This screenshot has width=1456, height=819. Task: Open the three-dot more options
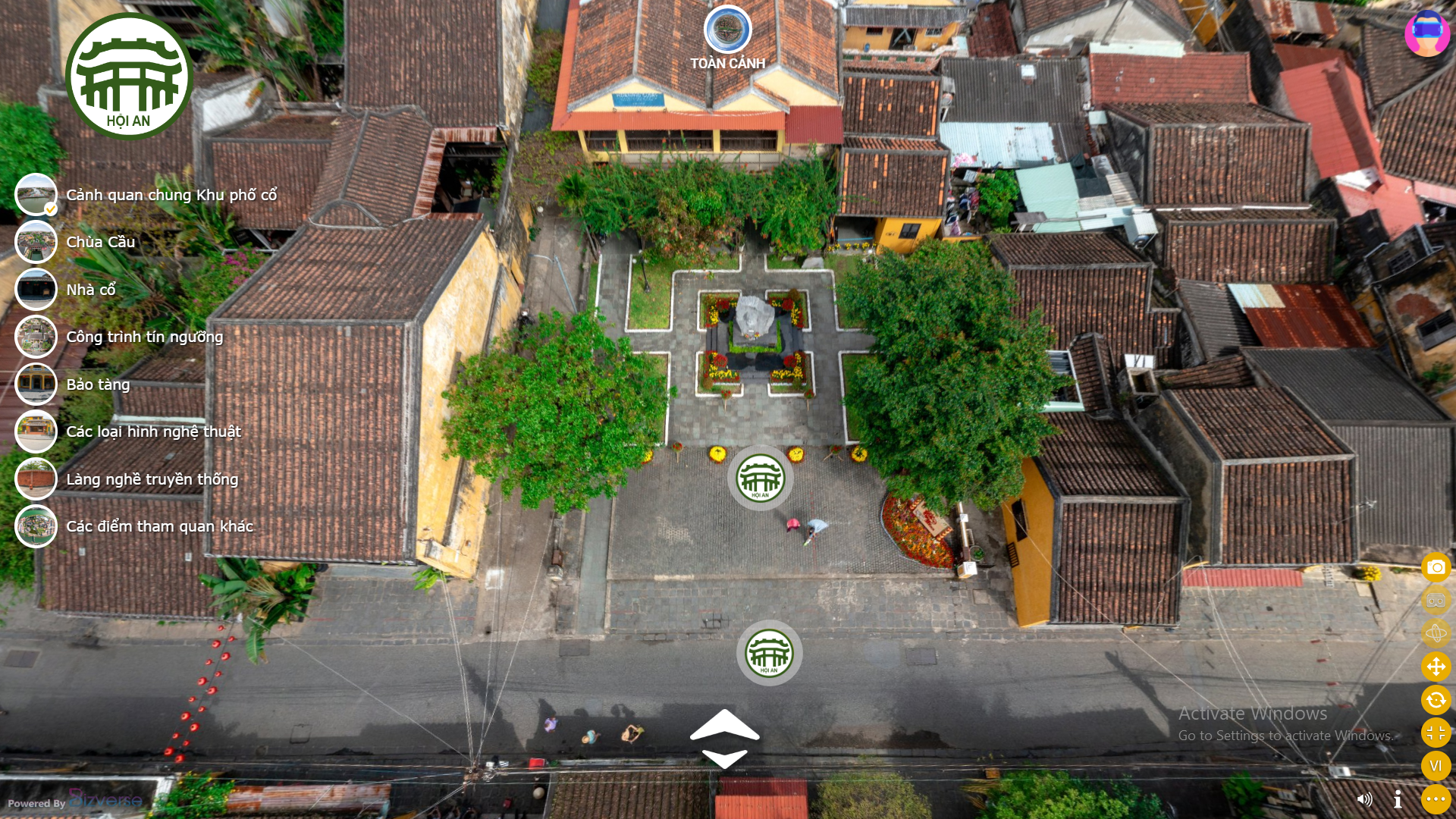point(1436,799)
